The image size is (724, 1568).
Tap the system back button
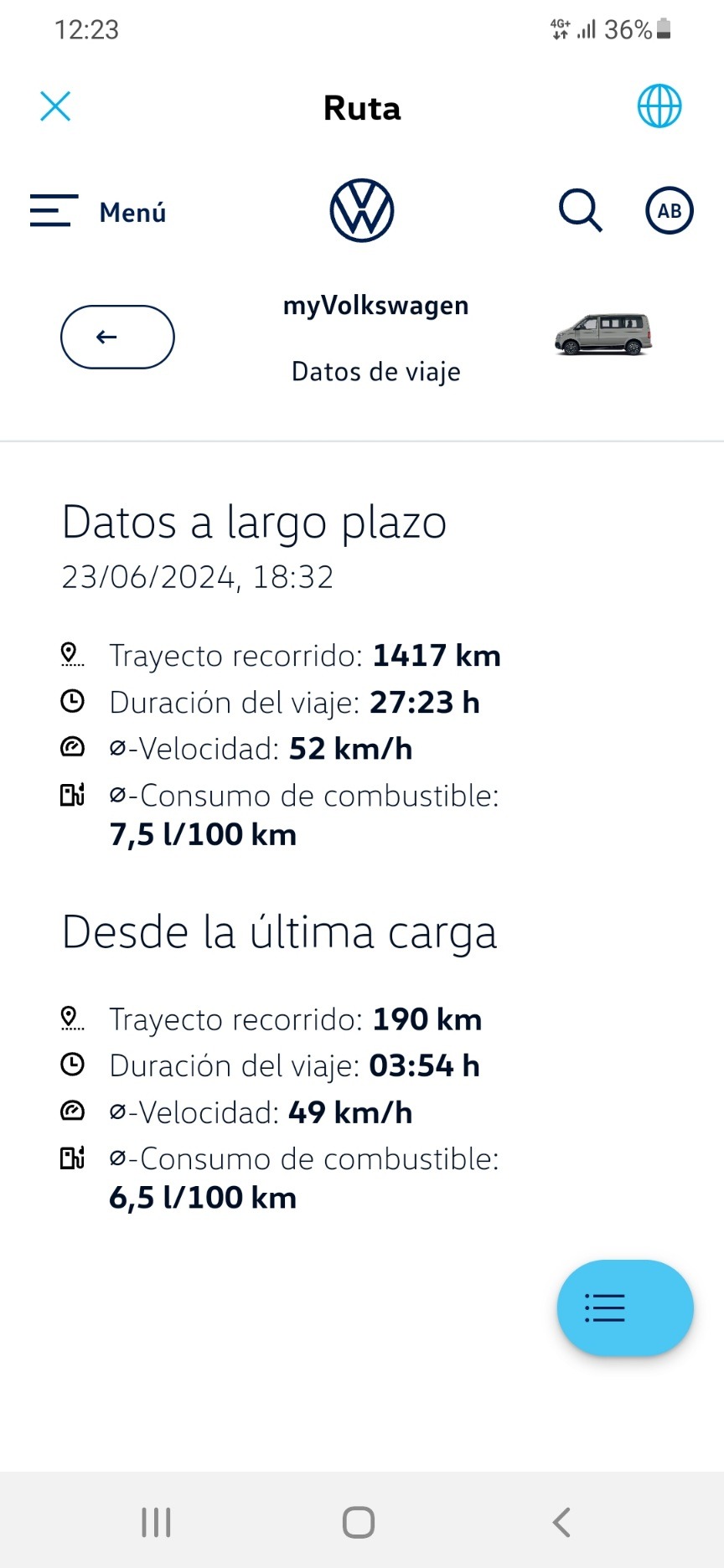(561, 1522)
